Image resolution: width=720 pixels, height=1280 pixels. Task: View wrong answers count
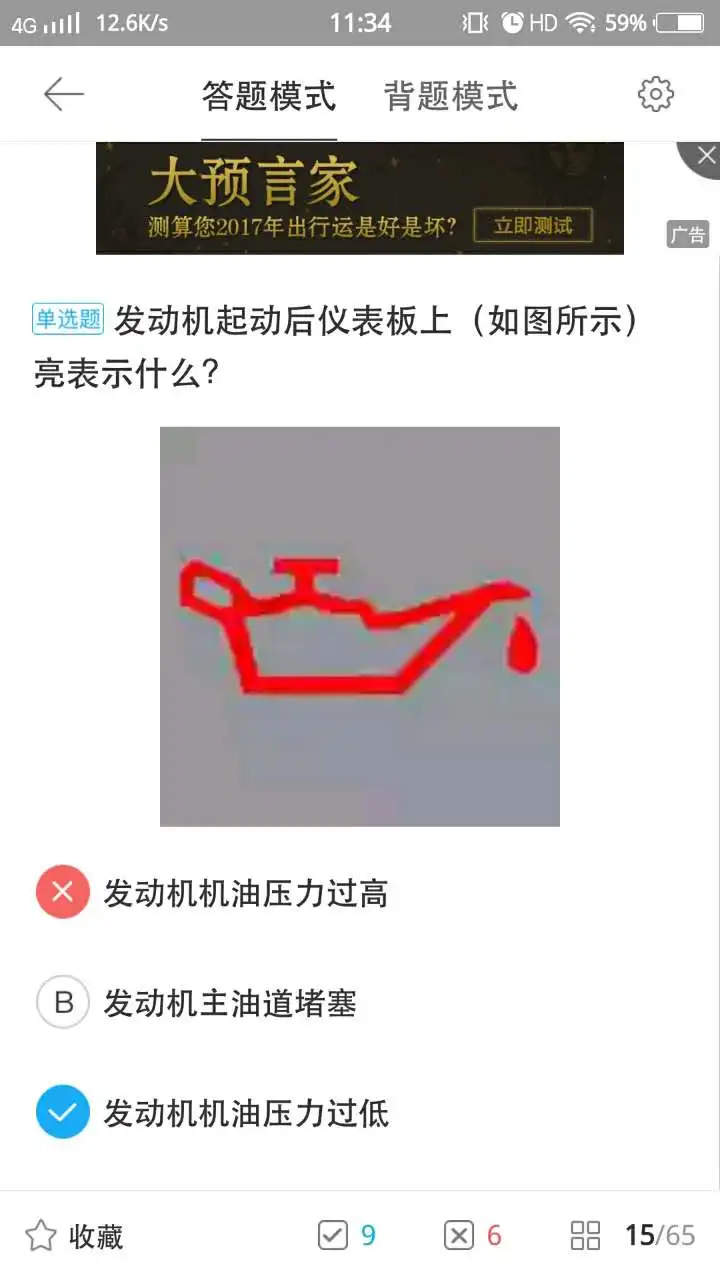coord(473,1236)
